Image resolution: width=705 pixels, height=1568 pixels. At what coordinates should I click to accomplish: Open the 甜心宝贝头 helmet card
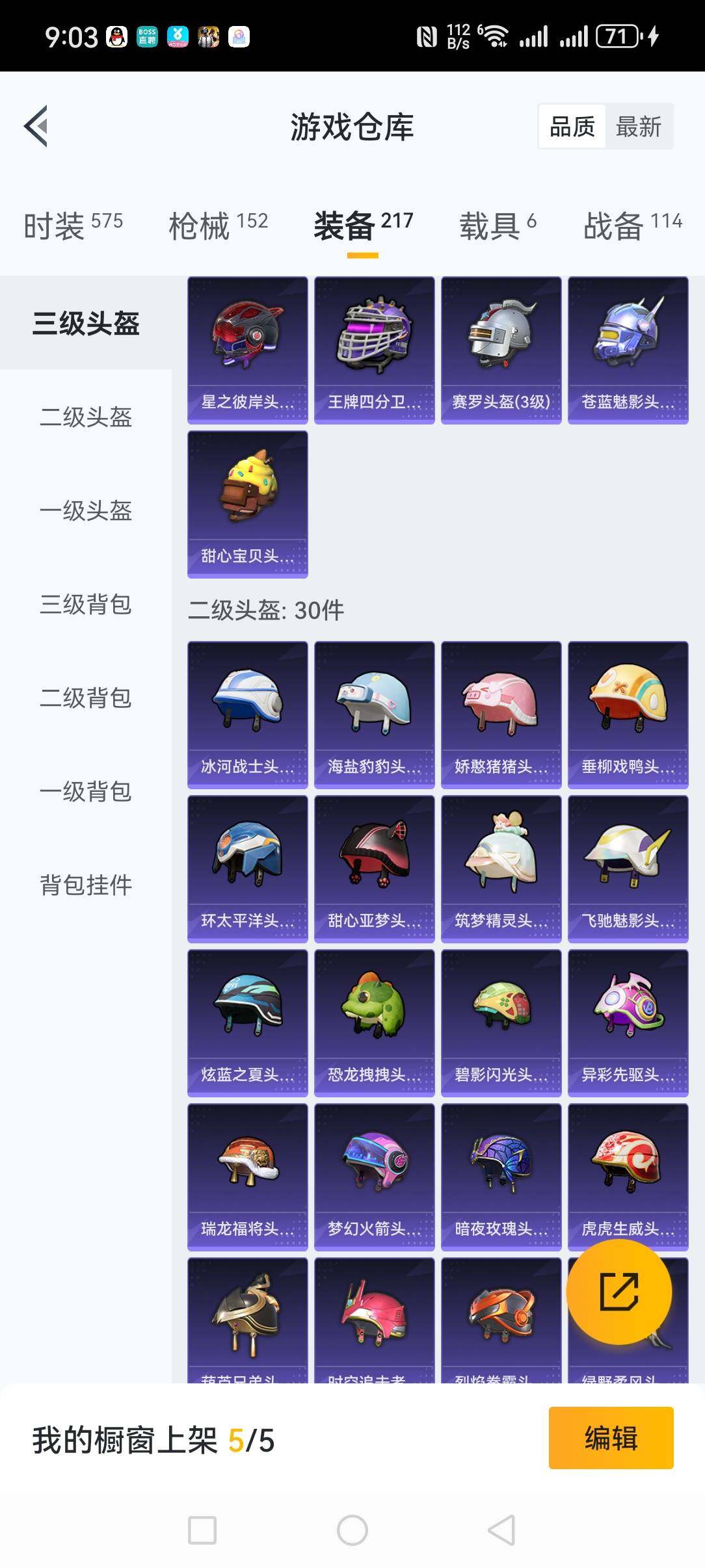coord(247,504)
